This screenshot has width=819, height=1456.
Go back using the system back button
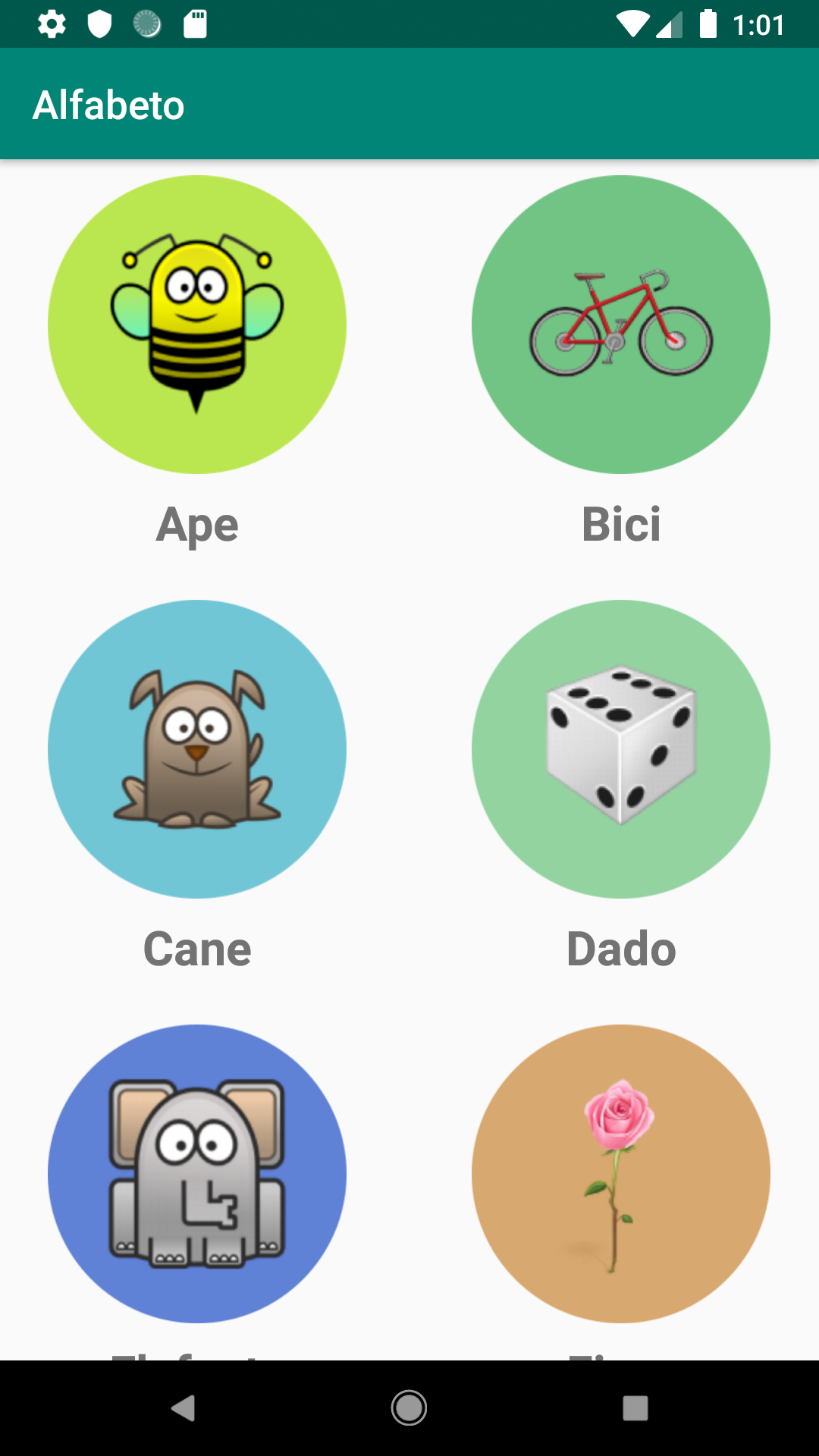point(183,1408)
